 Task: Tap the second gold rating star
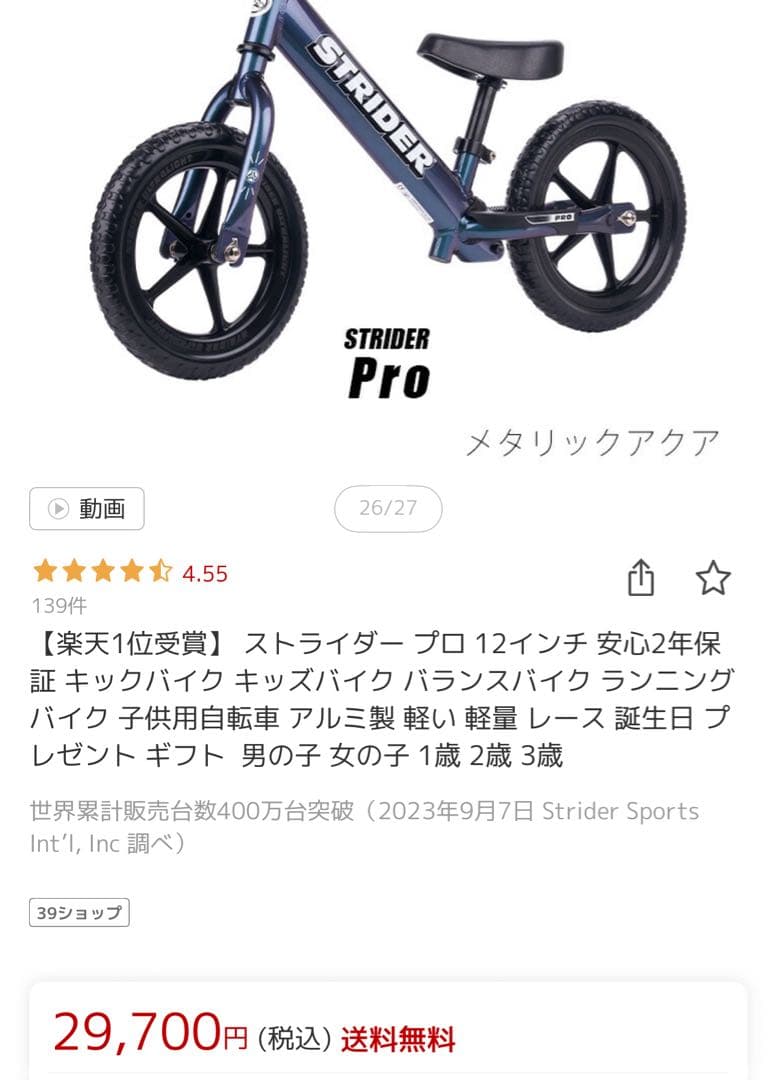pos(71,569)
